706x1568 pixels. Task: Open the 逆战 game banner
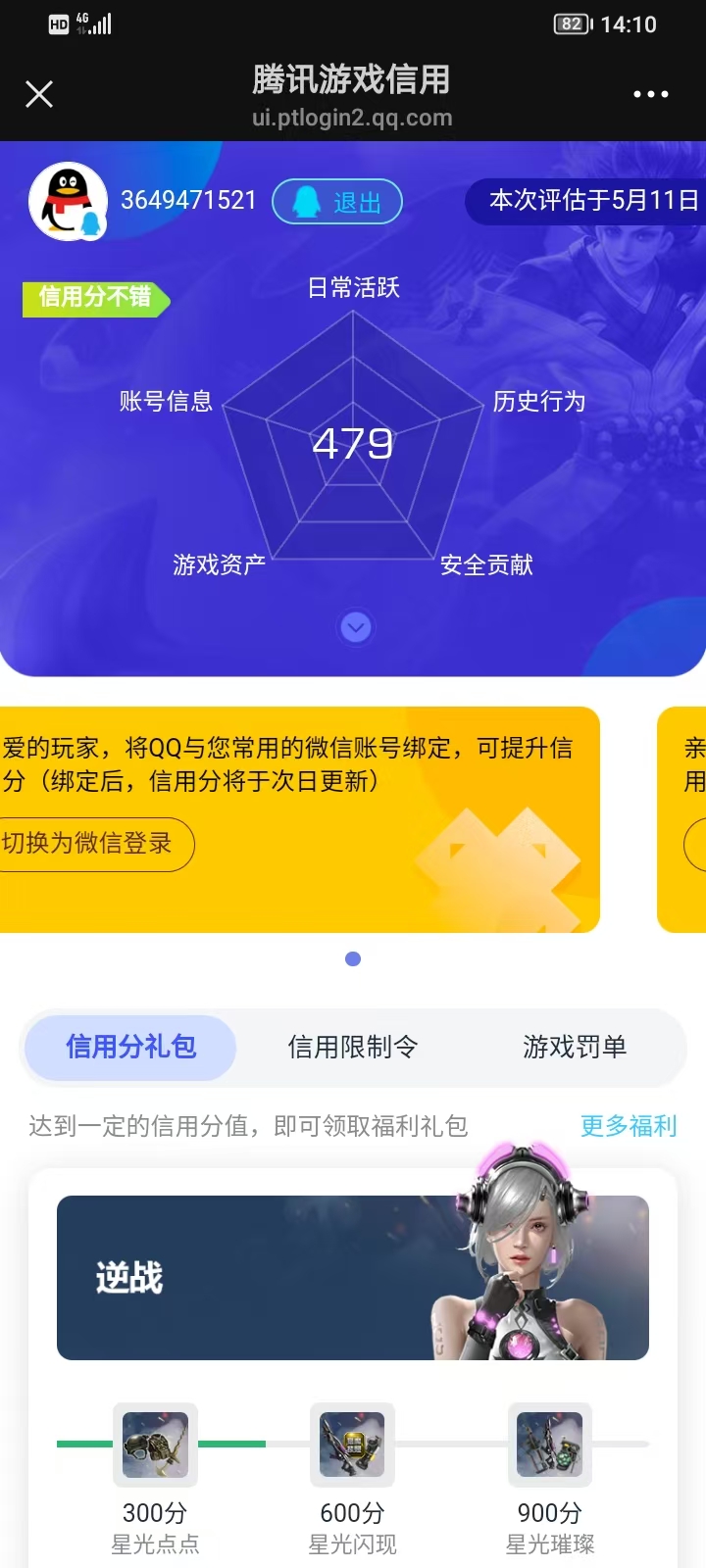(353, 1277)
